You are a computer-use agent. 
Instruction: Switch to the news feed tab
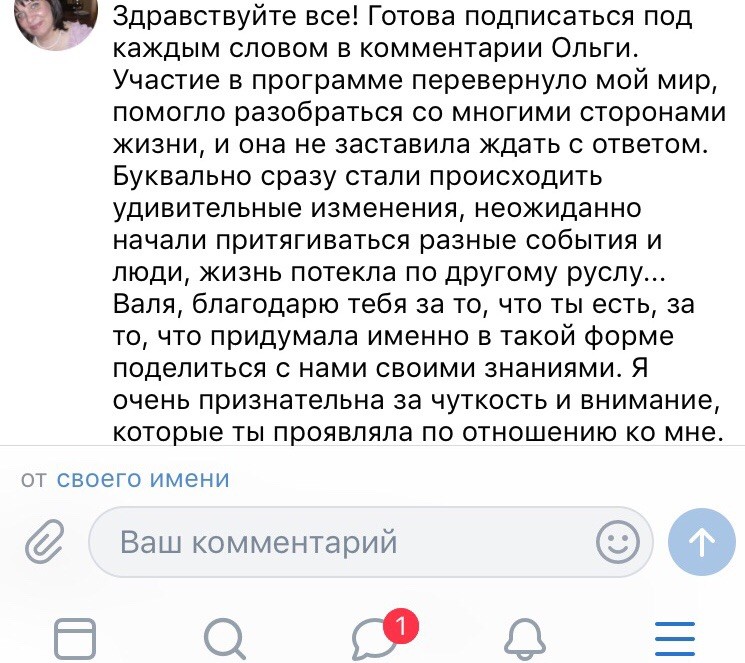point(75,636)
